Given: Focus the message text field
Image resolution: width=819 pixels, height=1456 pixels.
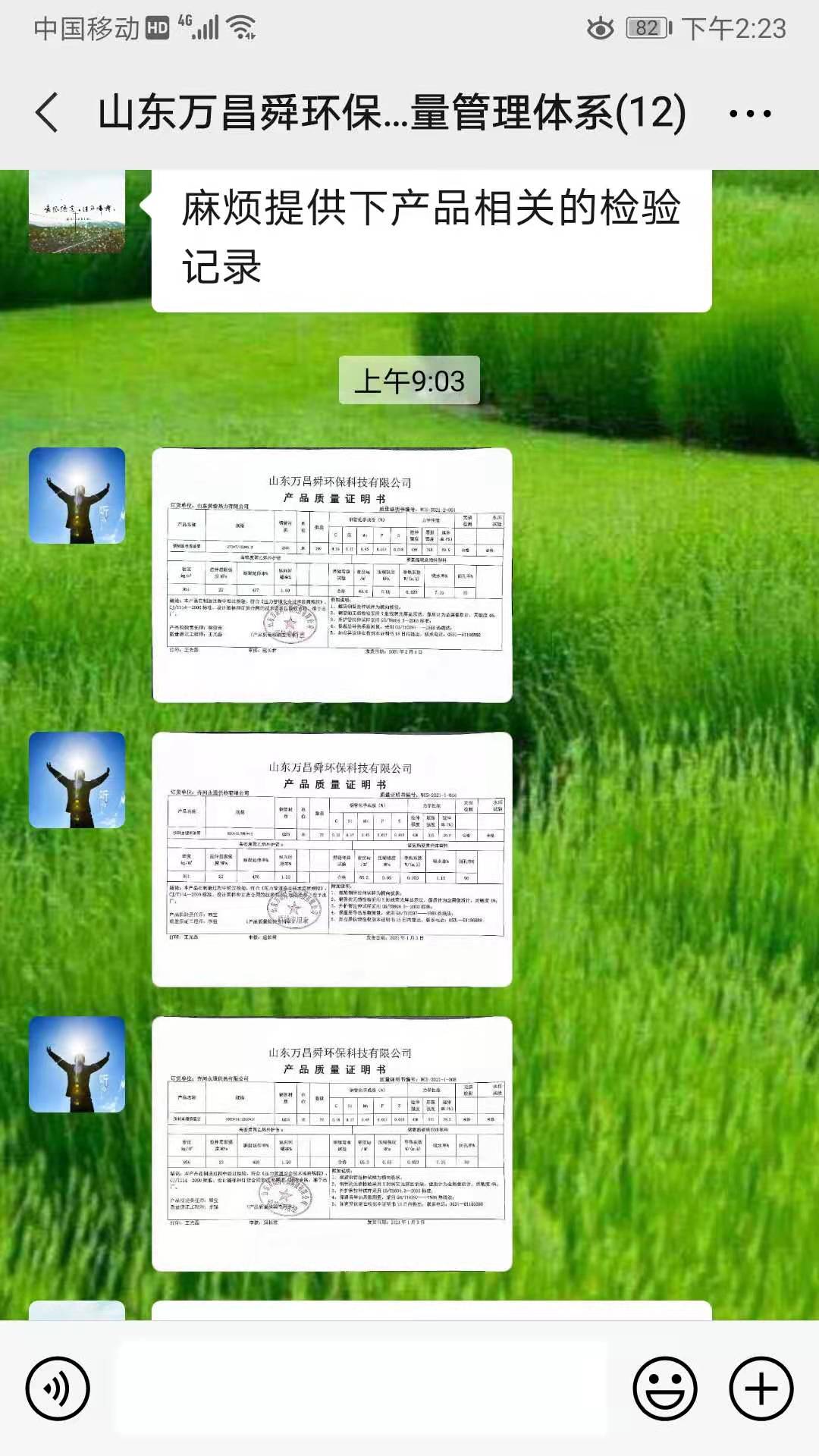Looking at the screenshot, I should (x=361, y=1389).
